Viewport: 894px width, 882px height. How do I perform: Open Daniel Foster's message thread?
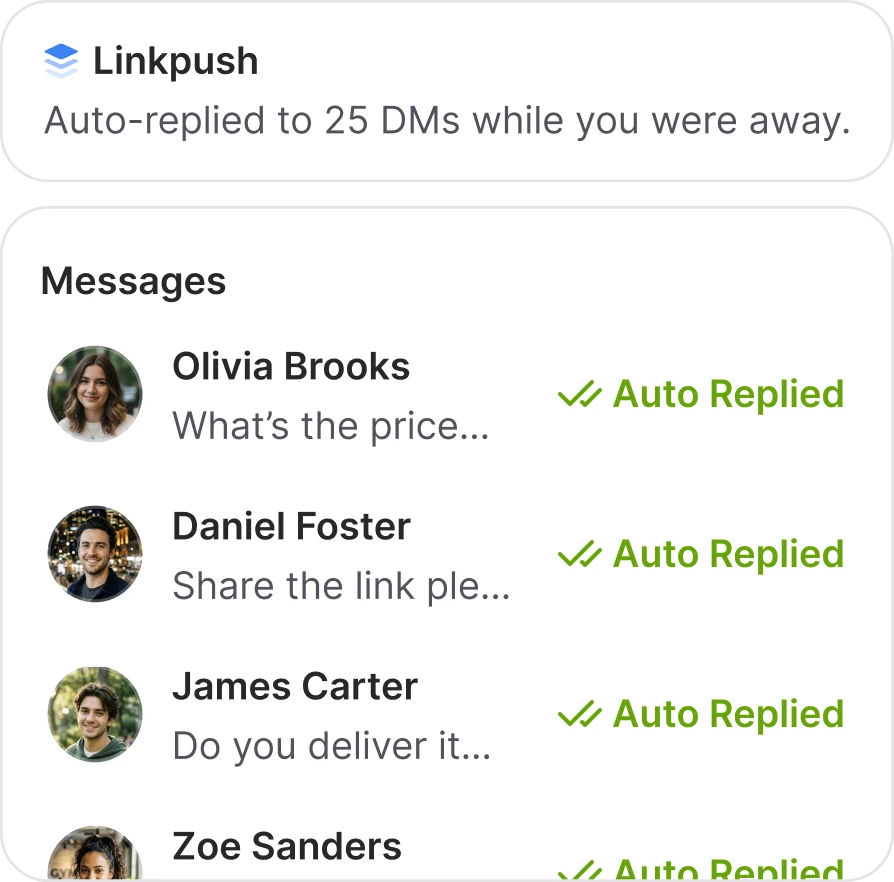point(446,554)
